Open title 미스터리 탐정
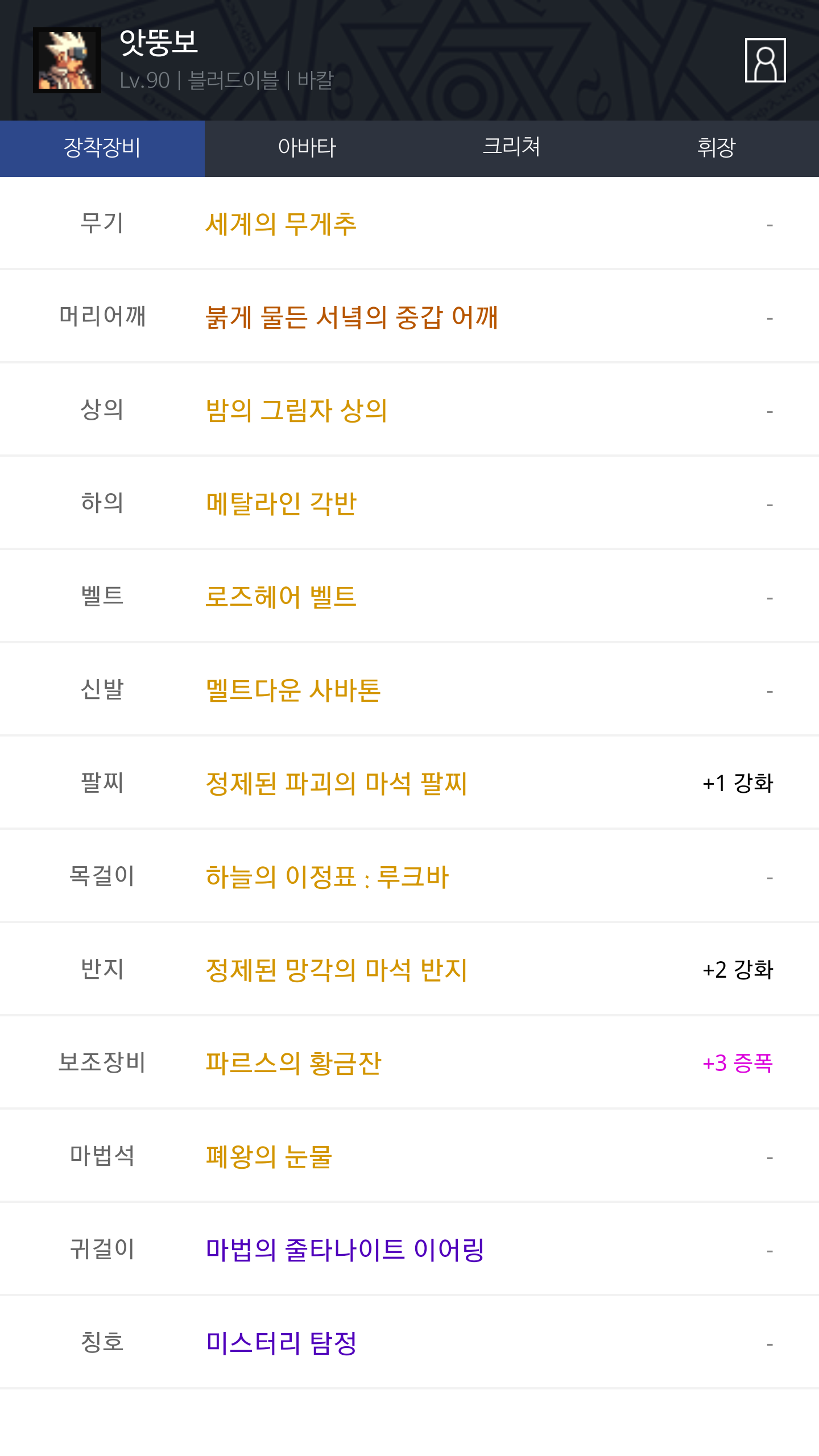The width and height of the screenshot is (819, 1456). (281, 1343)
